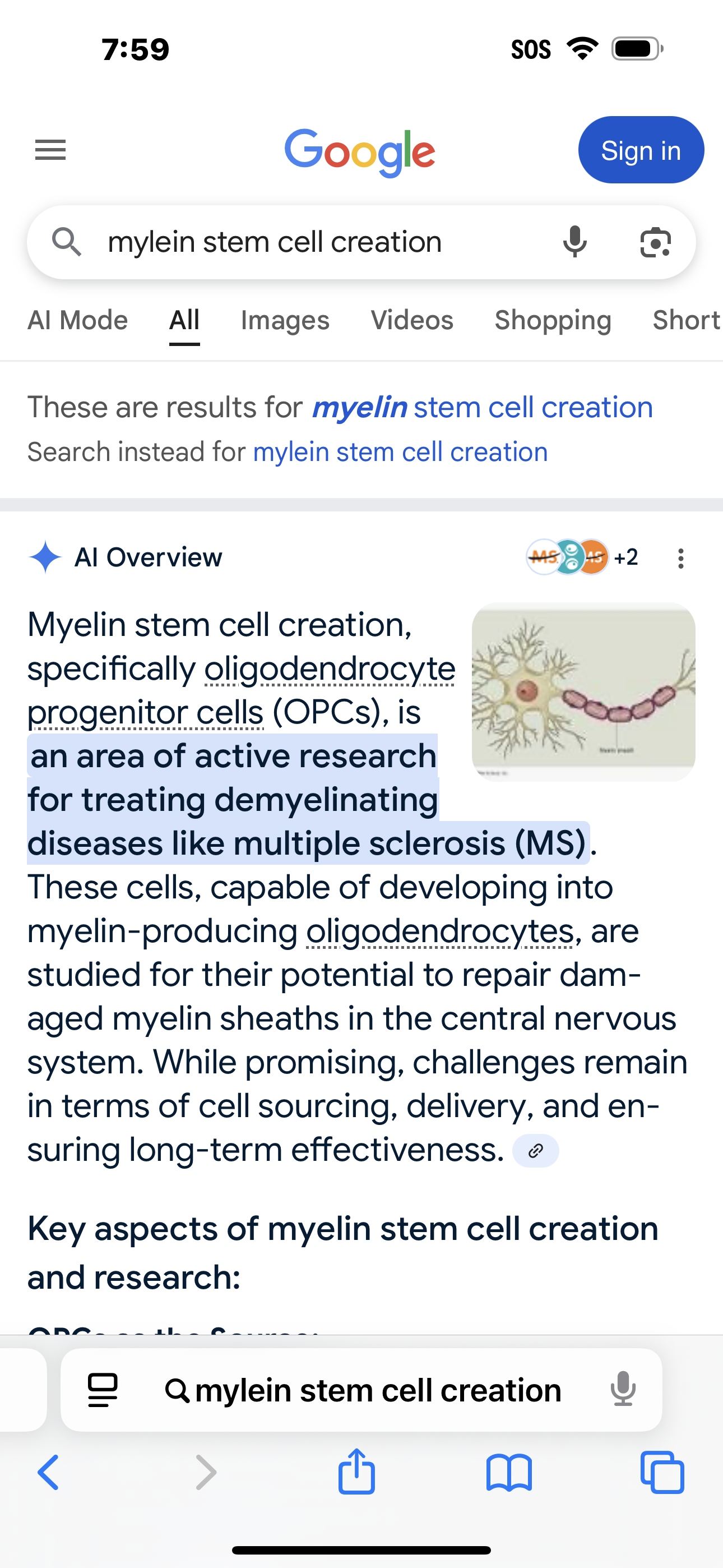Switch to AI Mode tab
Viewport: 723px width, 1568px height.
point(78,320)
